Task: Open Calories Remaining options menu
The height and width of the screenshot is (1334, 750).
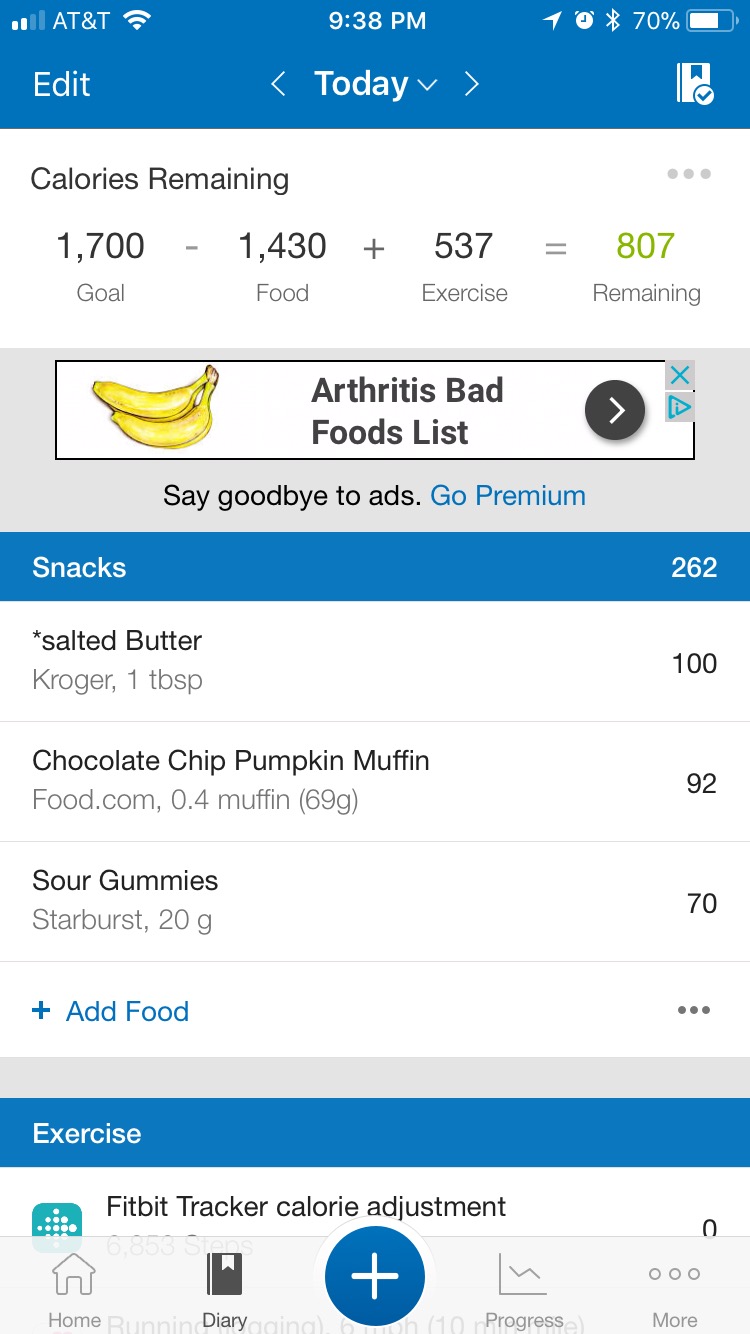Action: pos(689,174)
